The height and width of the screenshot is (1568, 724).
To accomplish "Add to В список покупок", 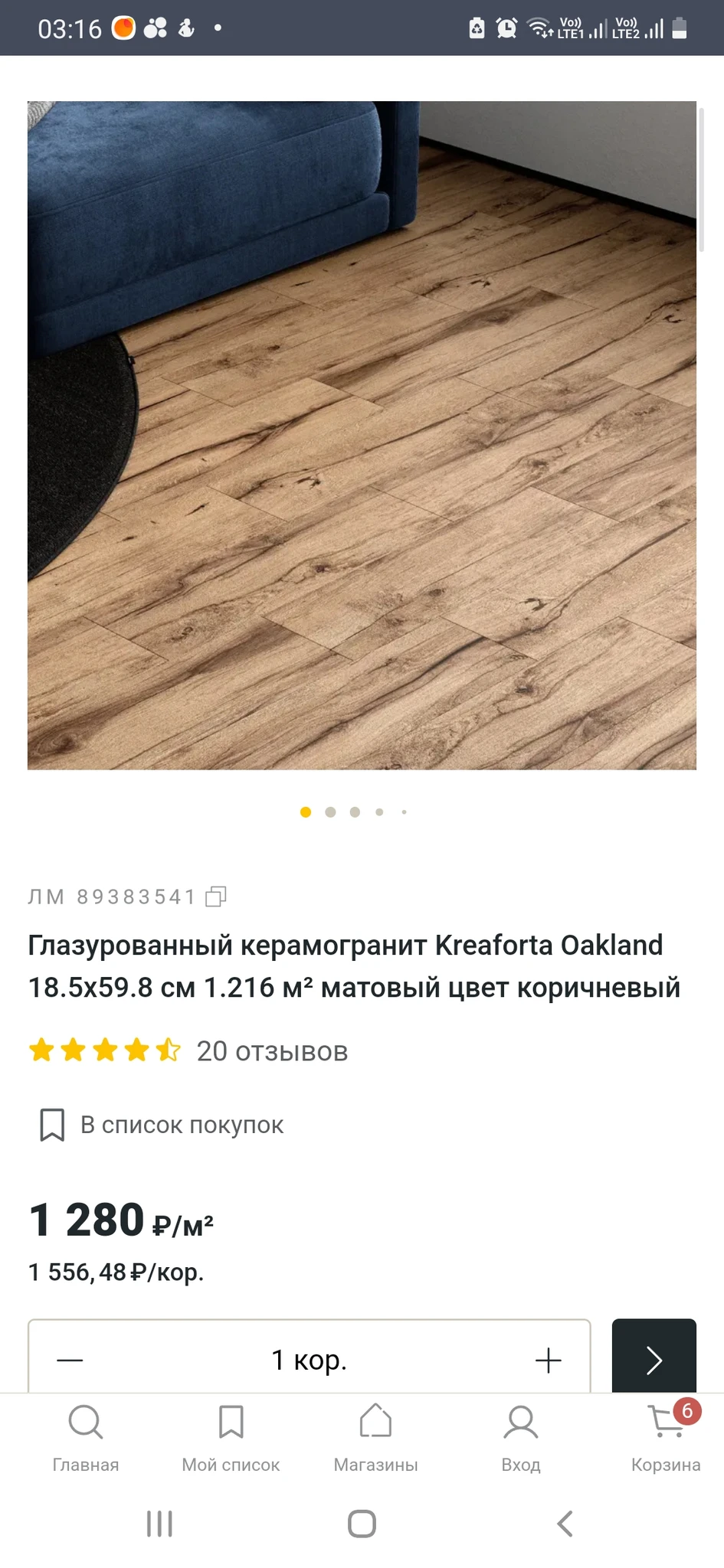I will 162,1125.
